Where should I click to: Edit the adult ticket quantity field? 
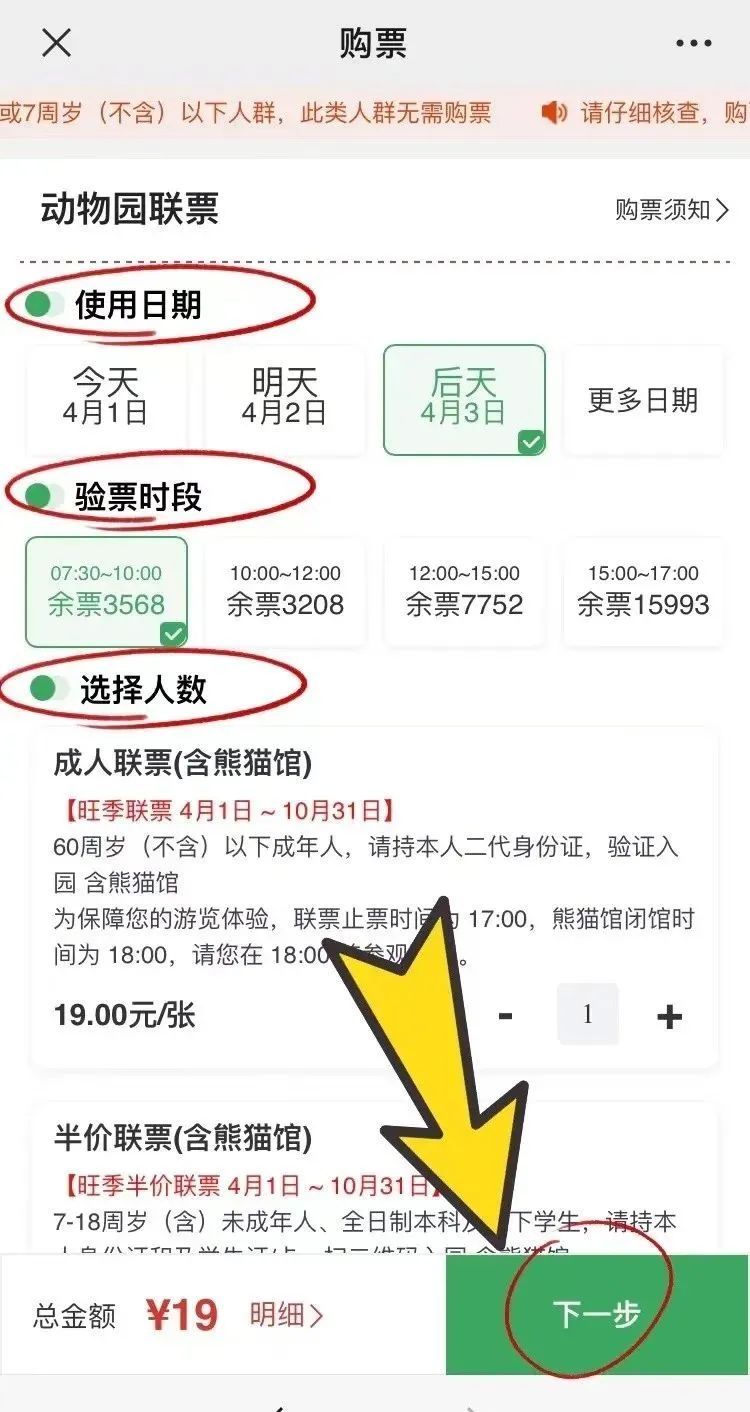(587, 1015)
